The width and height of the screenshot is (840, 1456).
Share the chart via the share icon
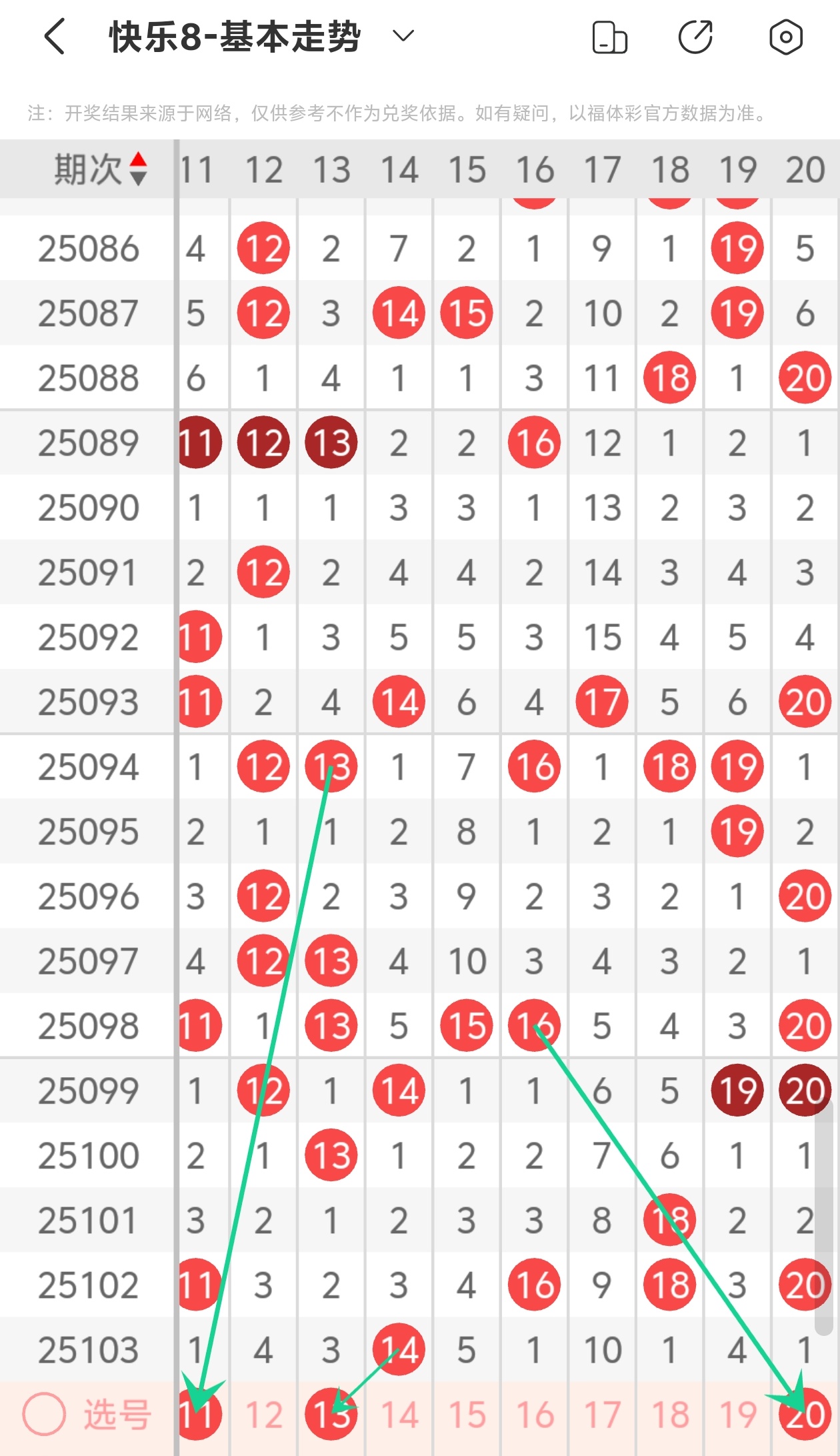click(x=696, y=37)
